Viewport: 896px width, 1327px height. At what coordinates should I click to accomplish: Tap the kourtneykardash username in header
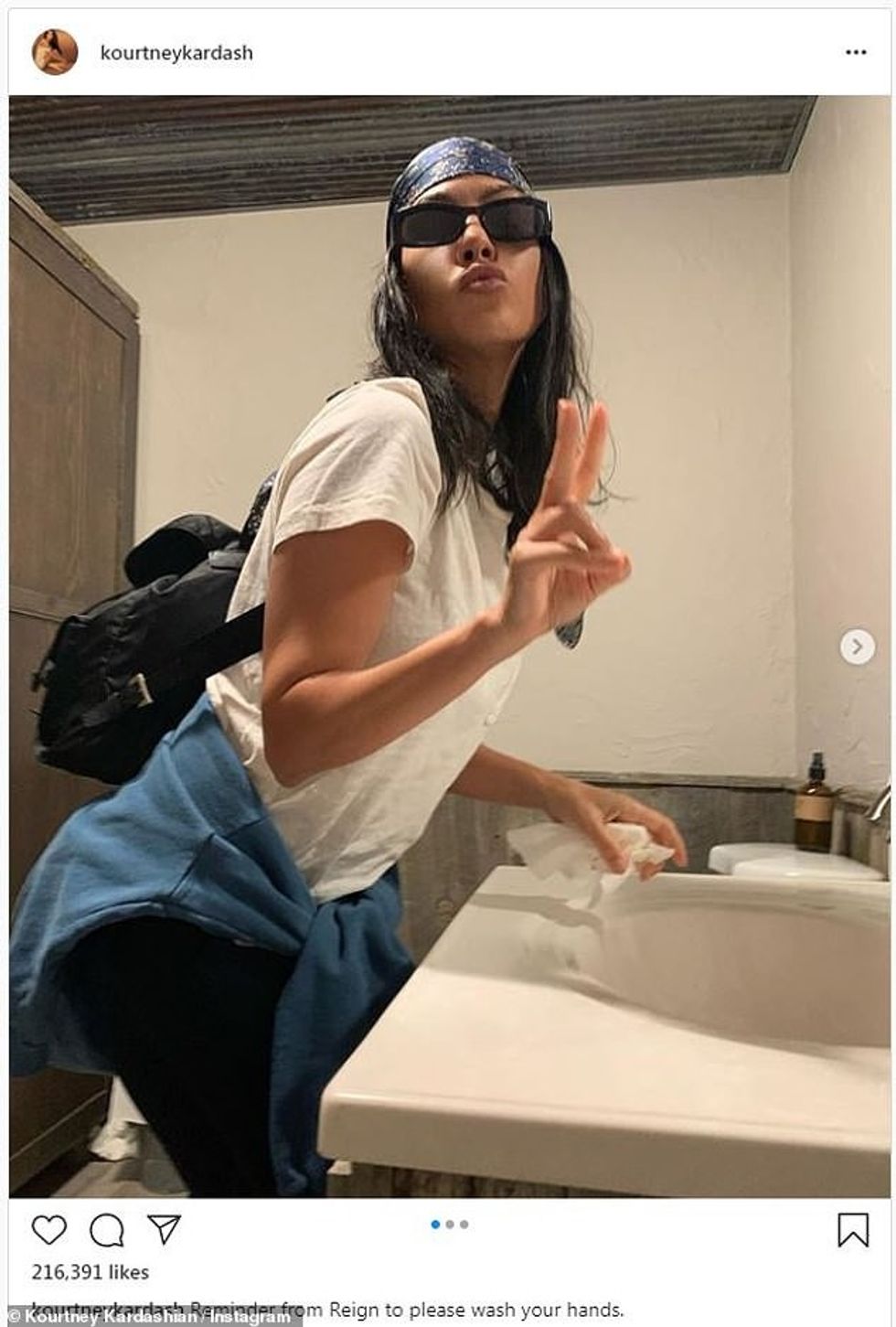tap(176, 53)
